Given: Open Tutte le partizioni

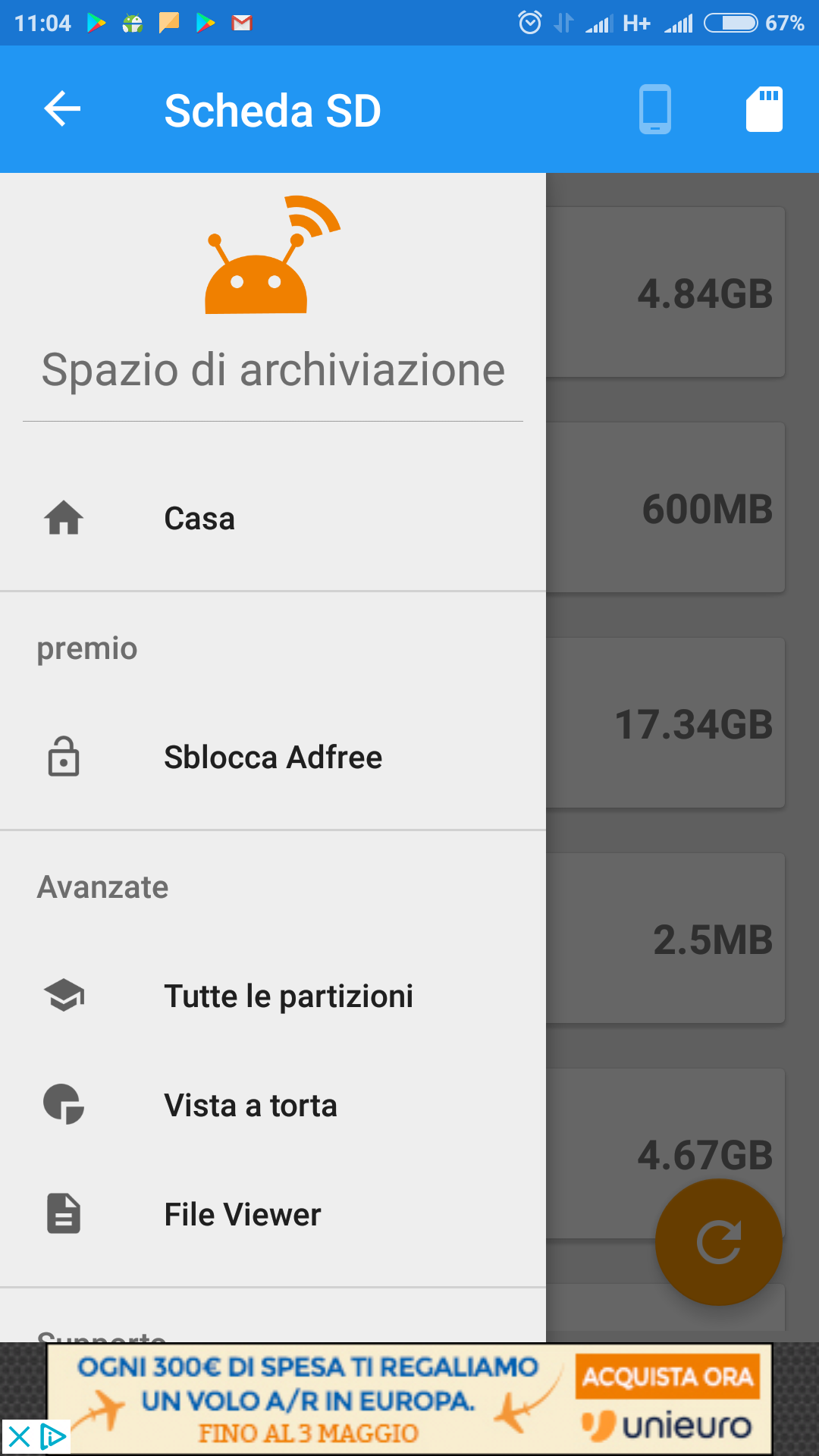Looking at the screenshot, I should [x=273, y=996].
